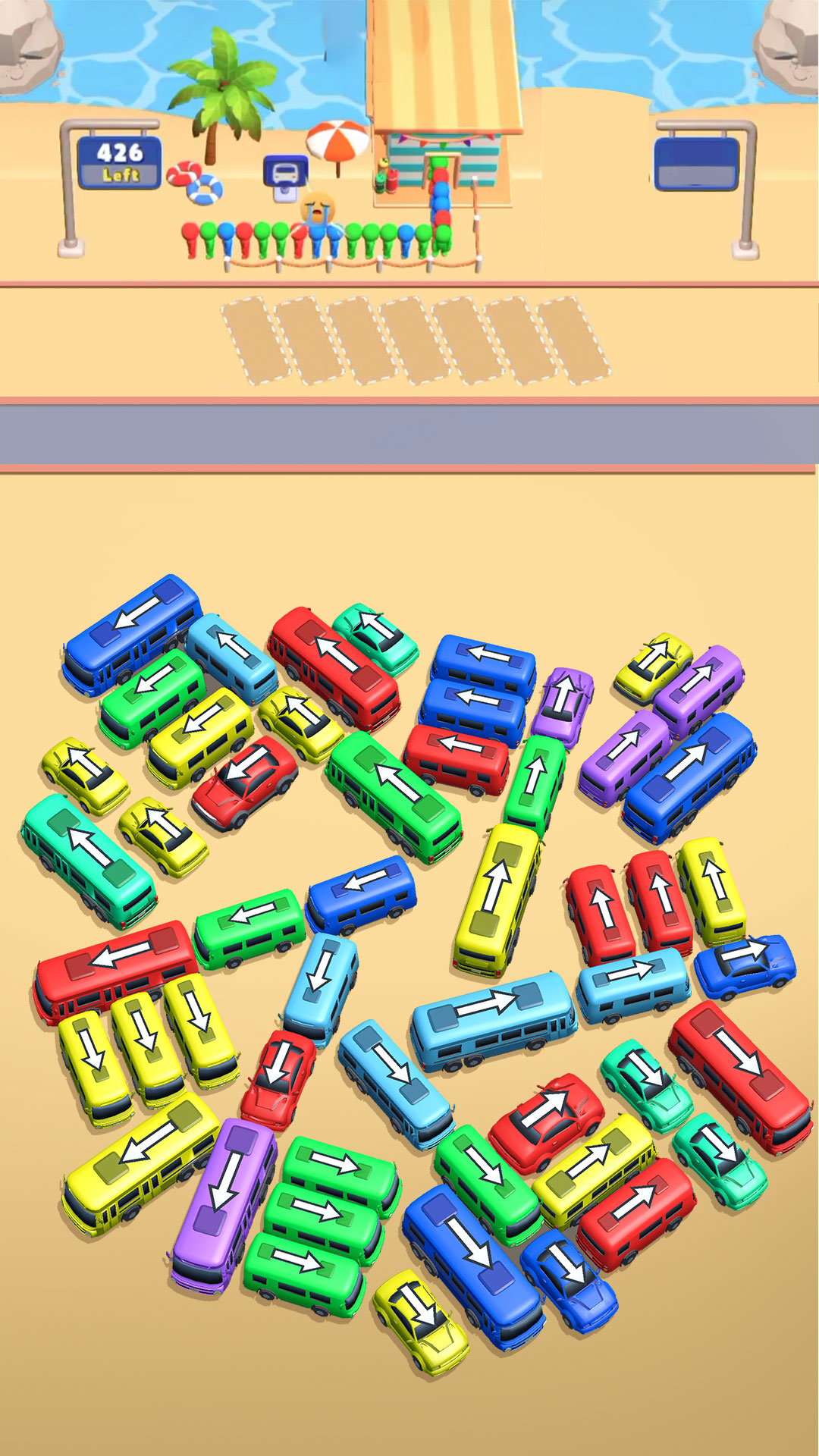The image size is (819, 1456).
Task: Move the long dark blue bus pointing down-right
Action: [472, 1266]
